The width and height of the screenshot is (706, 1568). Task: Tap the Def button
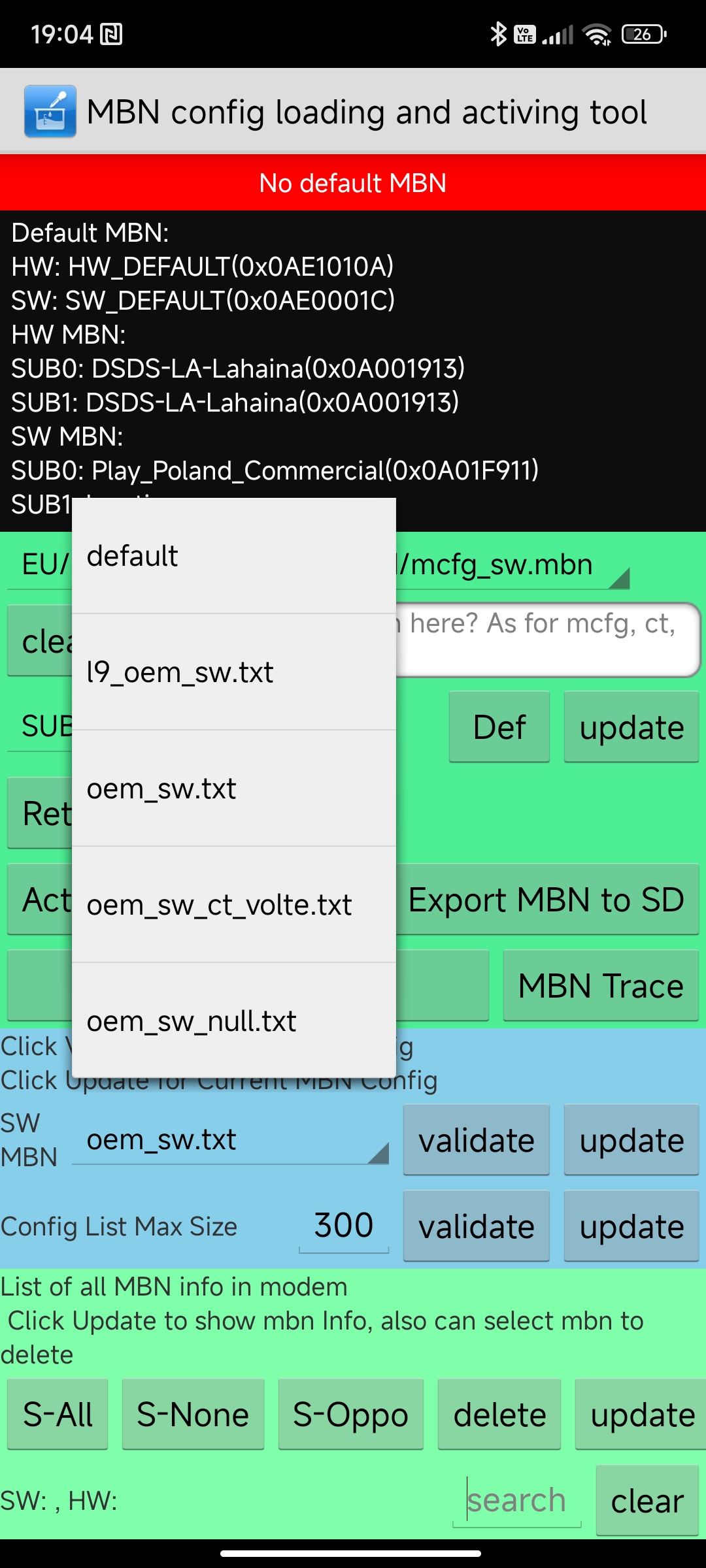tap(499, 727)
